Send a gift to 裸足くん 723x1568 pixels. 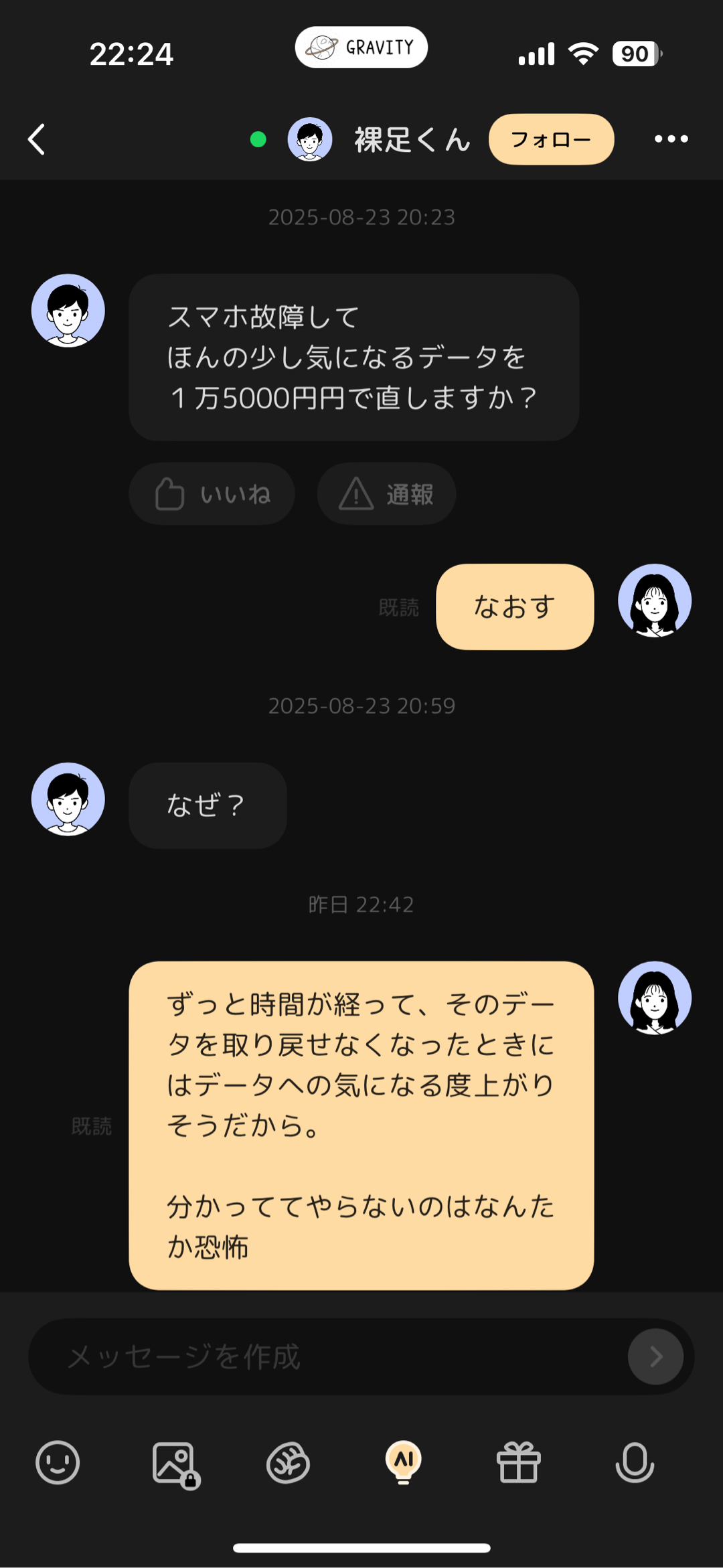point(519,1462)
